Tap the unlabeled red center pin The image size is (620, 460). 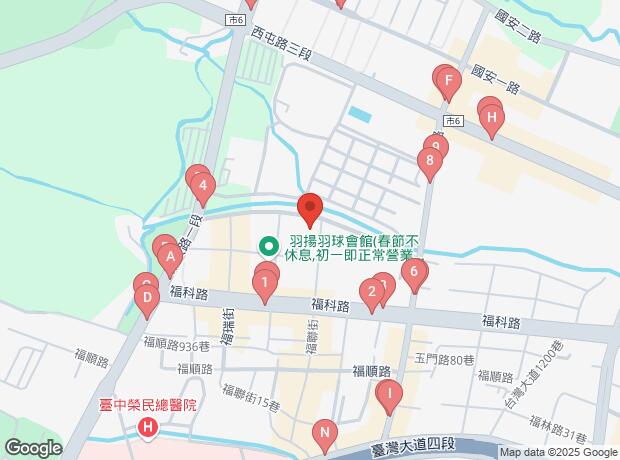309,208
